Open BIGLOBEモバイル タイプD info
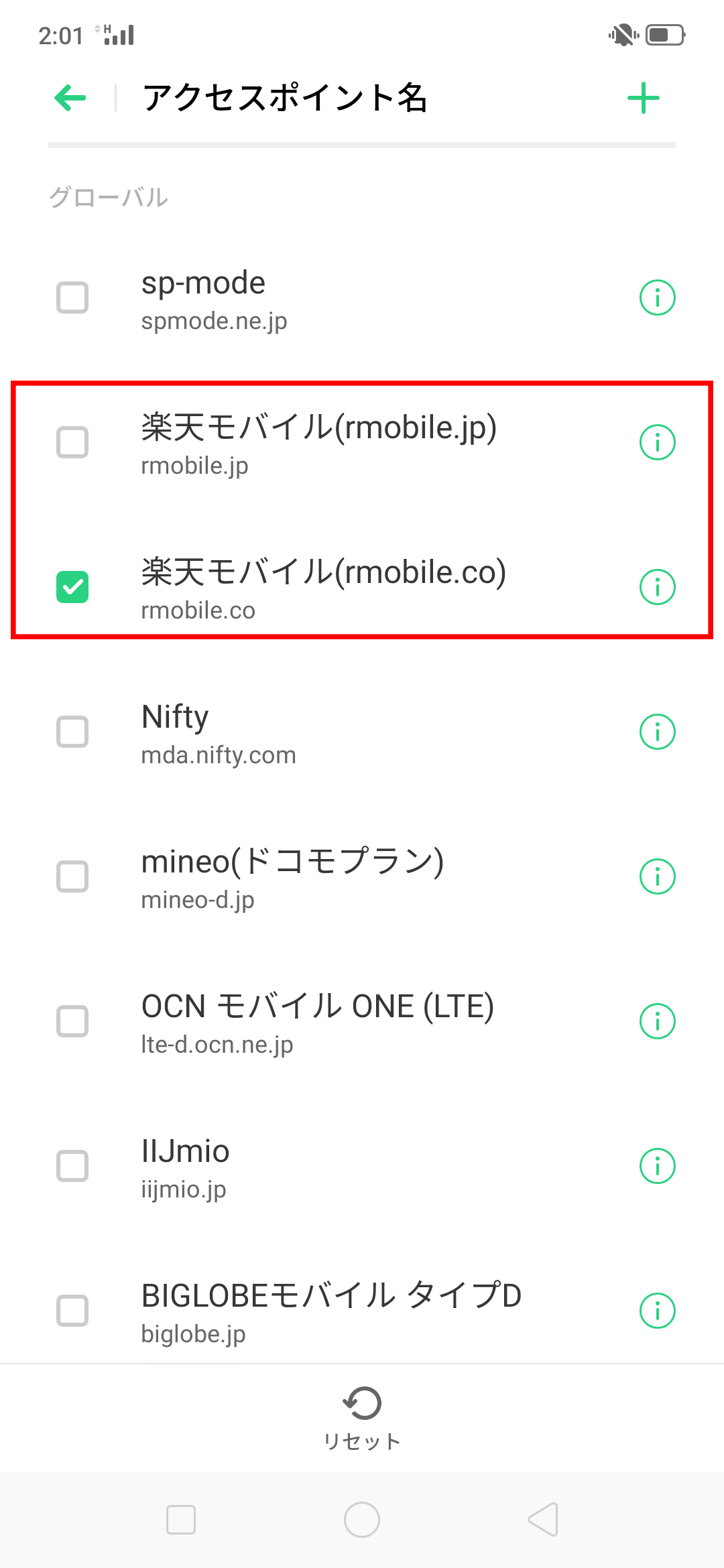This screenshot has width=724, height=1568. [x=658, y=1311]
